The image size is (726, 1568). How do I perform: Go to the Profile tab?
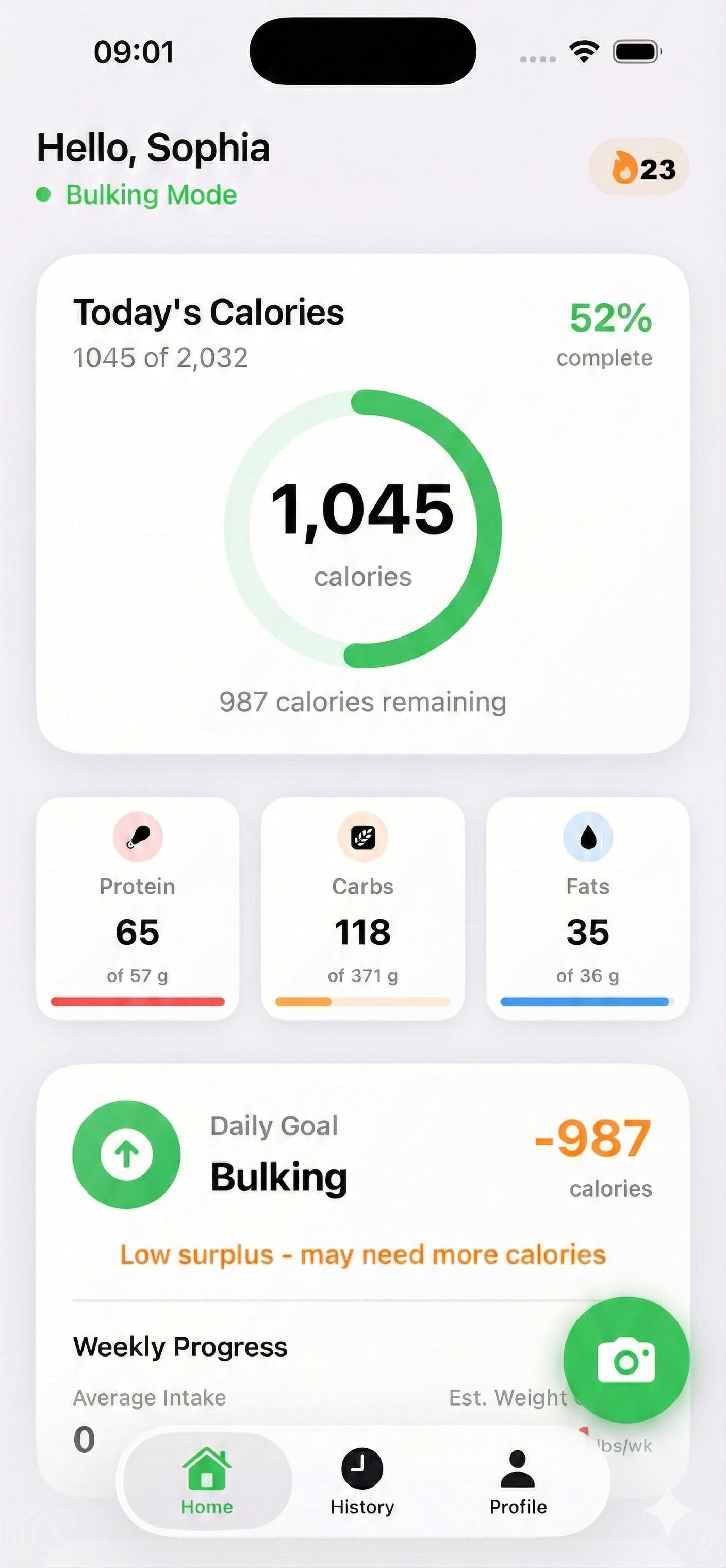pyautogui.click(x=518, y=1481)
